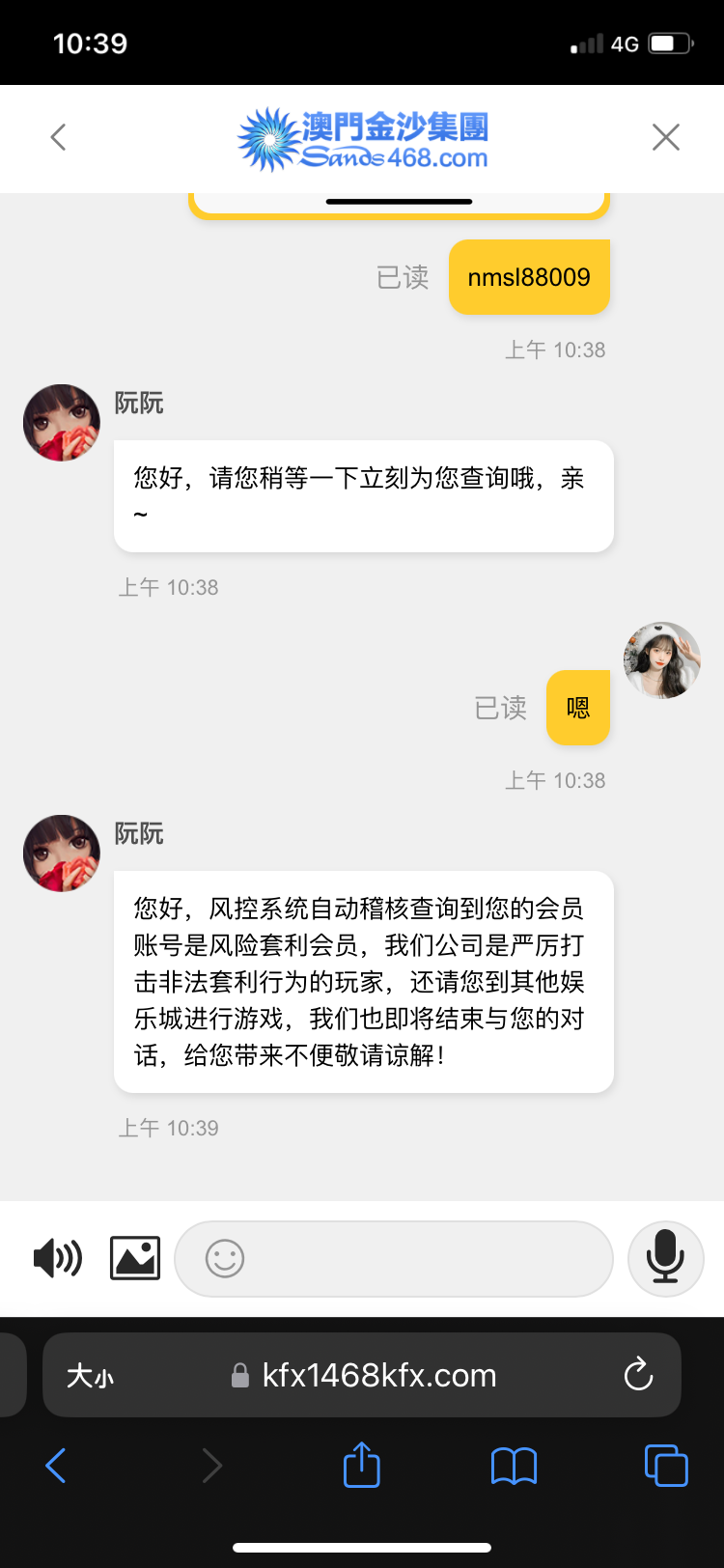Open Safari bookmarks
Screen dimensions: 724x1568
click(x=514, y=1466)
